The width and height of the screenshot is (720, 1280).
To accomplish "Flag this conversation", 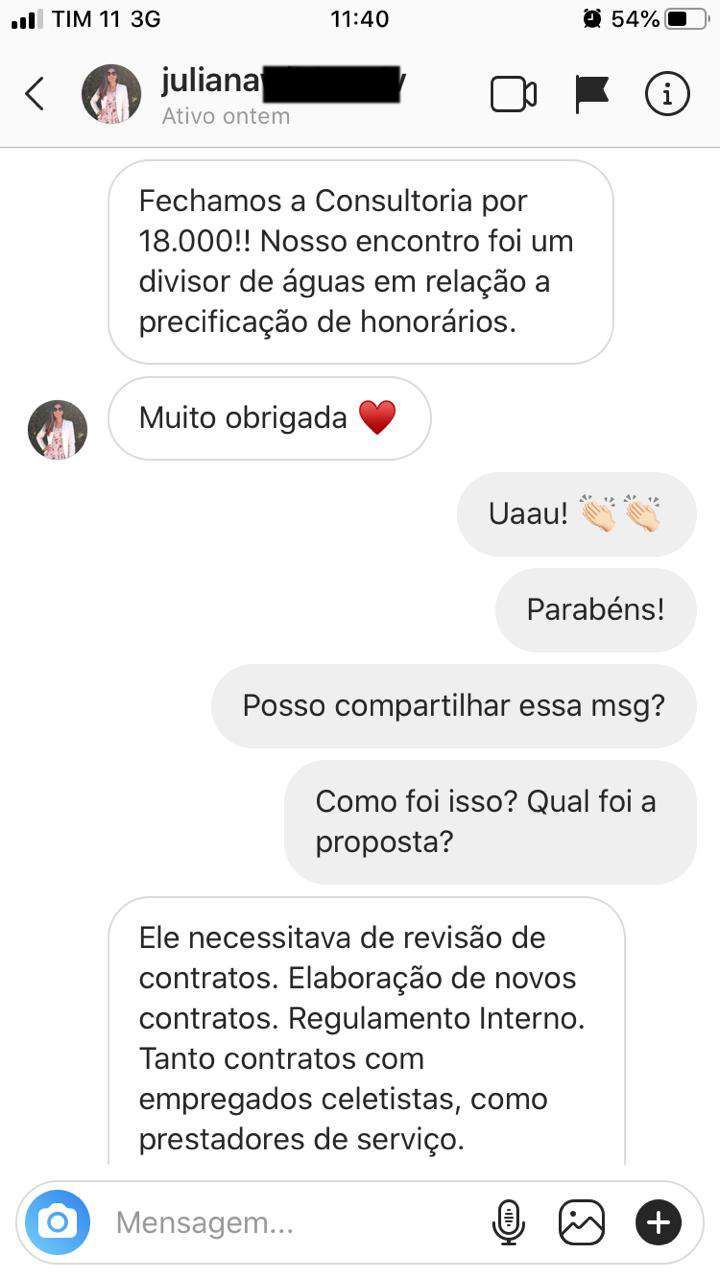I will point(591,94).
